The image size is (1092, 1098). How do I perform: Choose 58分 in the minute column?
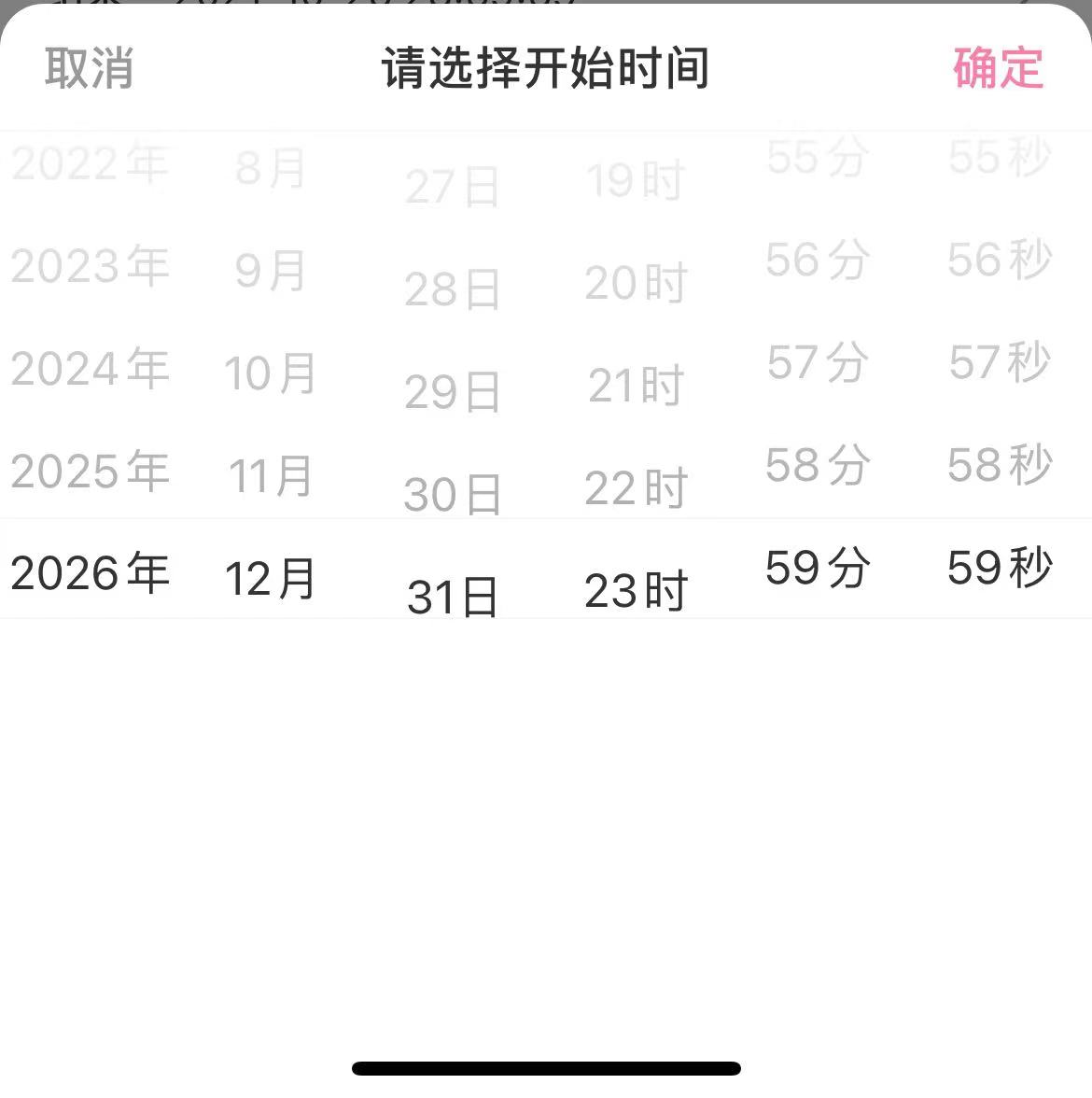click(818, 465)
